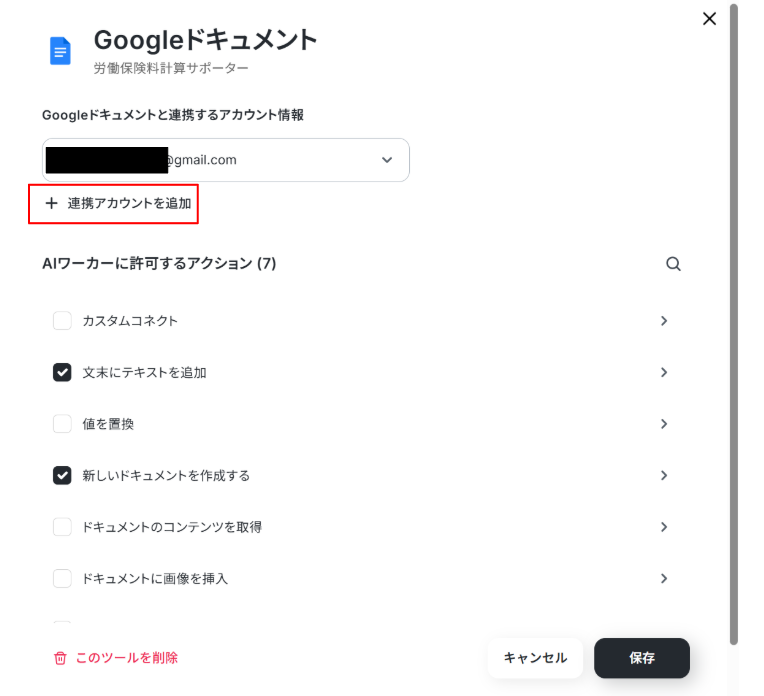Check the カスタムコネクト checkbox

tap(62, 321)
